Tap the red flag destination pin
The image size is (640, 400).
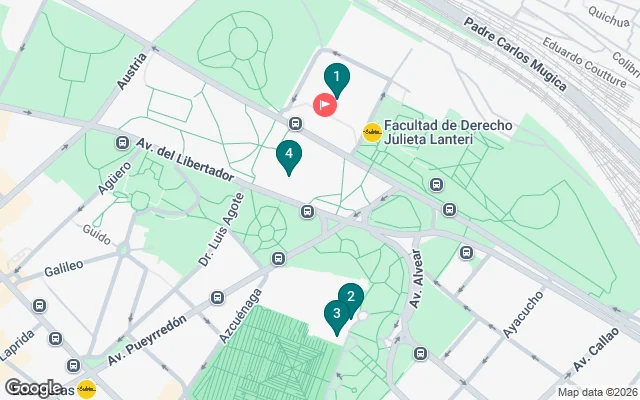[x=326, y=104]
